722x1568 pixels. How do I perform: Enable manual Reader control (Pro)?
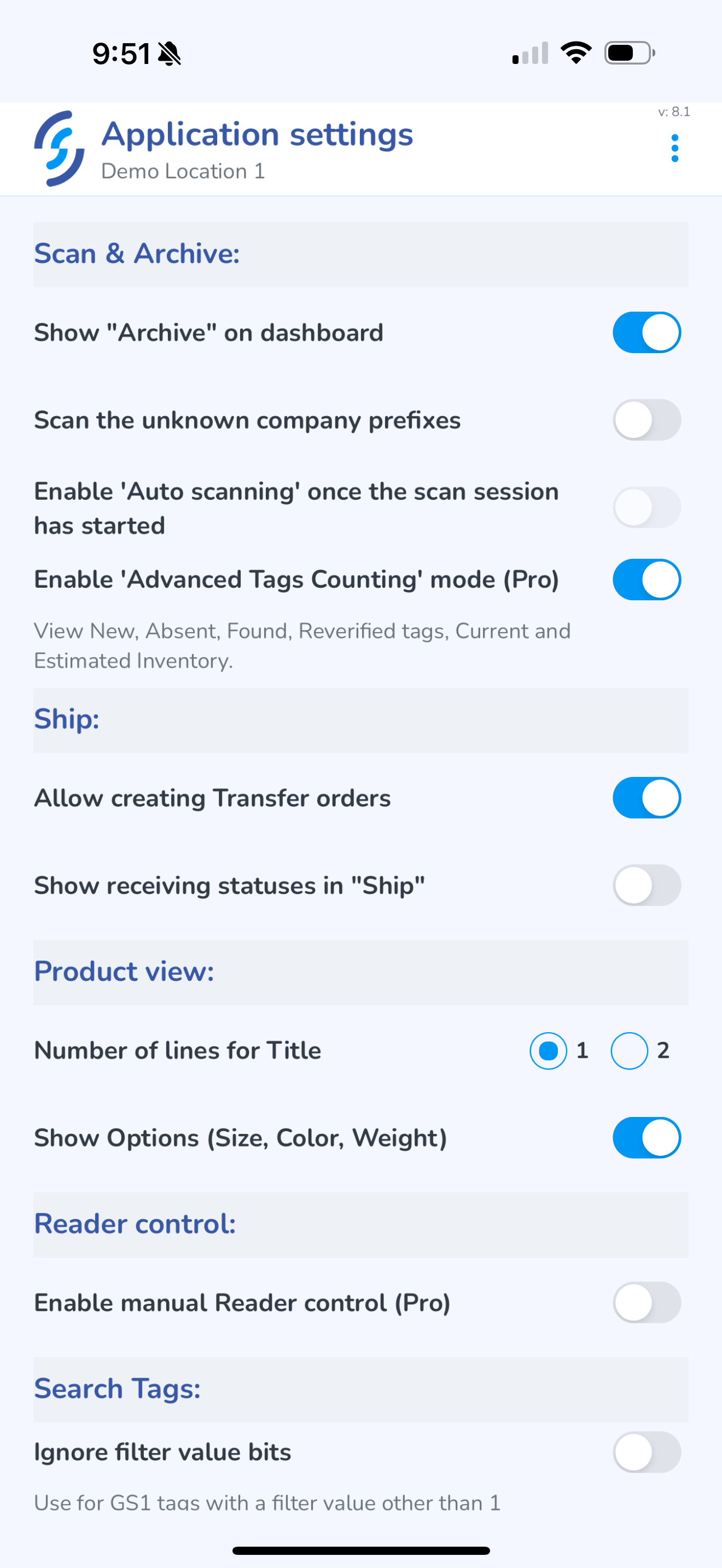pyautogui.click(x=647, y=1303)
